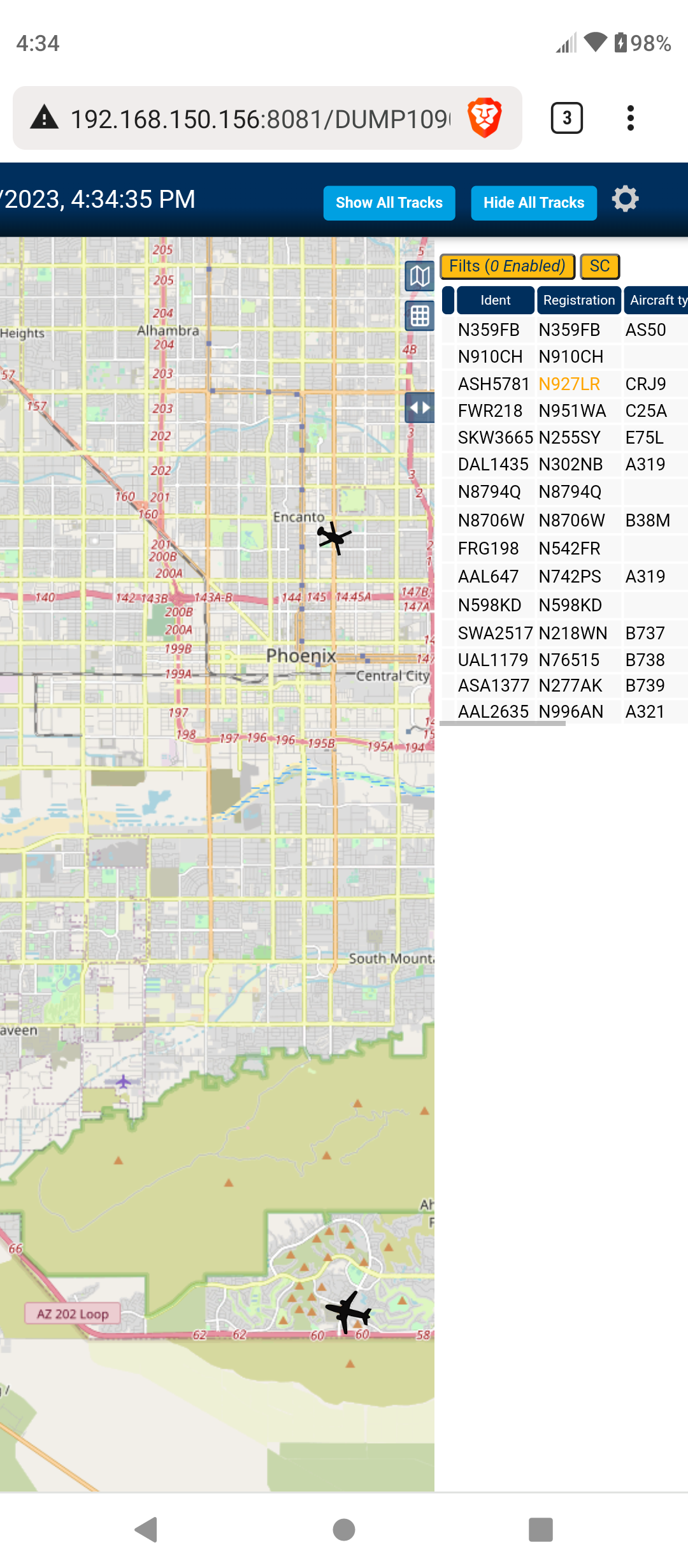688x1568 pixels.
Task: Select aircraft row ASH5781
Action: (564, 384)
